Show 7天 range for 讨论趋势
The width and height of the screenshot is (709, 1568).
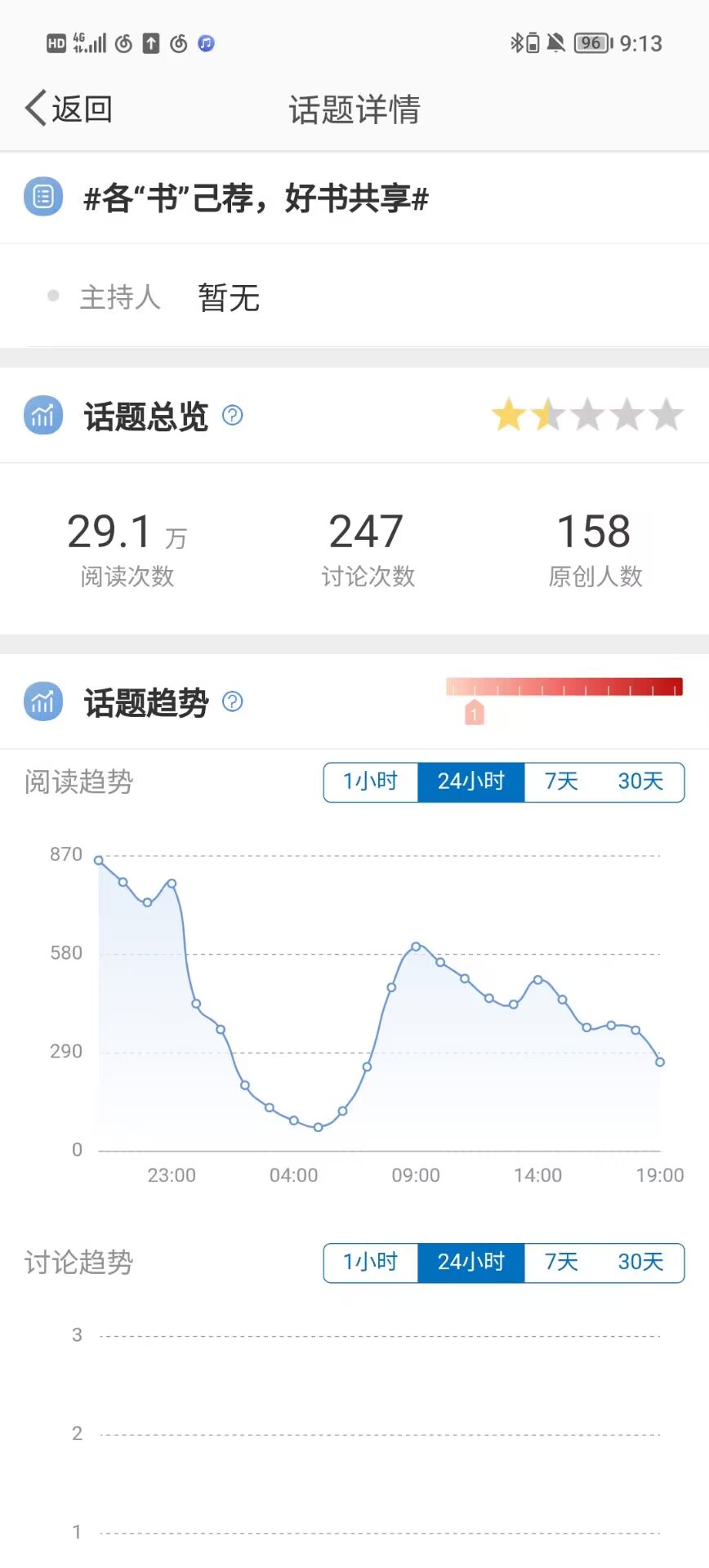click(x=561, y=1262)
